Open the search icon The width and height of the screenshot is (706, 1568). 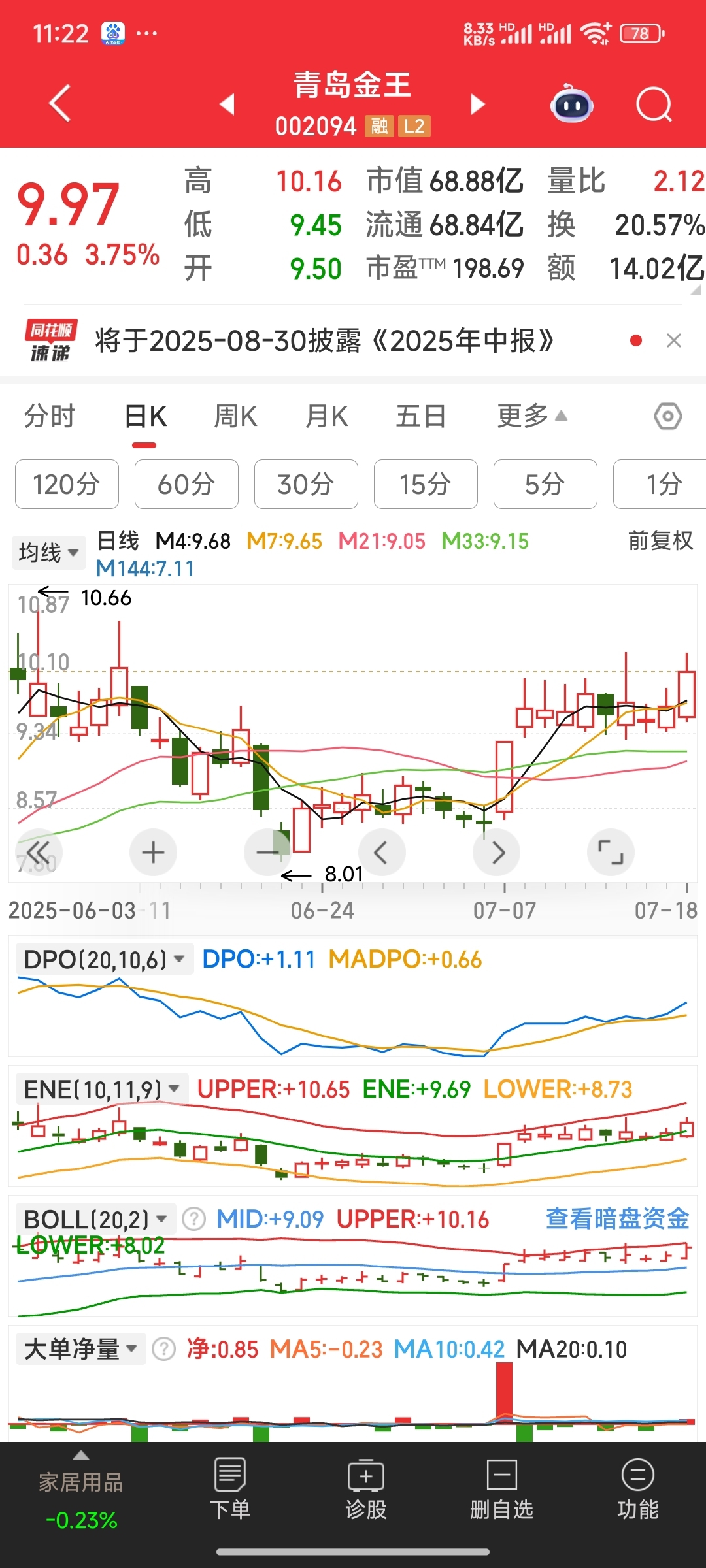click(x=654, y=105)
